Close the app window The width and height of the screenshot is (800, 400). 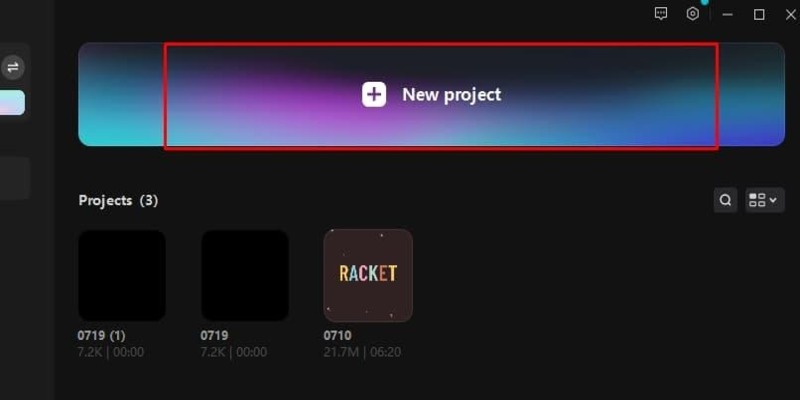tap(788, 14)
